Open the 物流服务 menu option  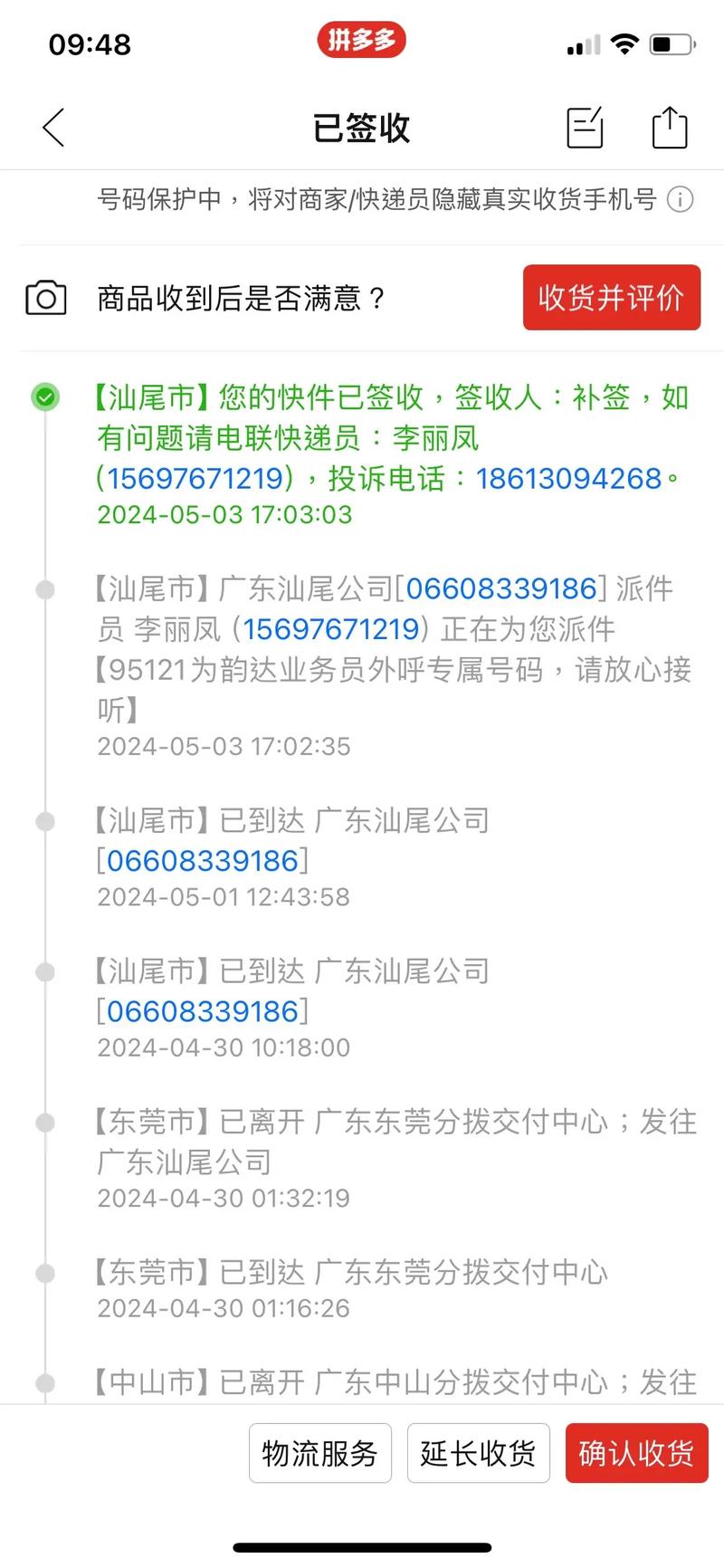pos(319,1452)
